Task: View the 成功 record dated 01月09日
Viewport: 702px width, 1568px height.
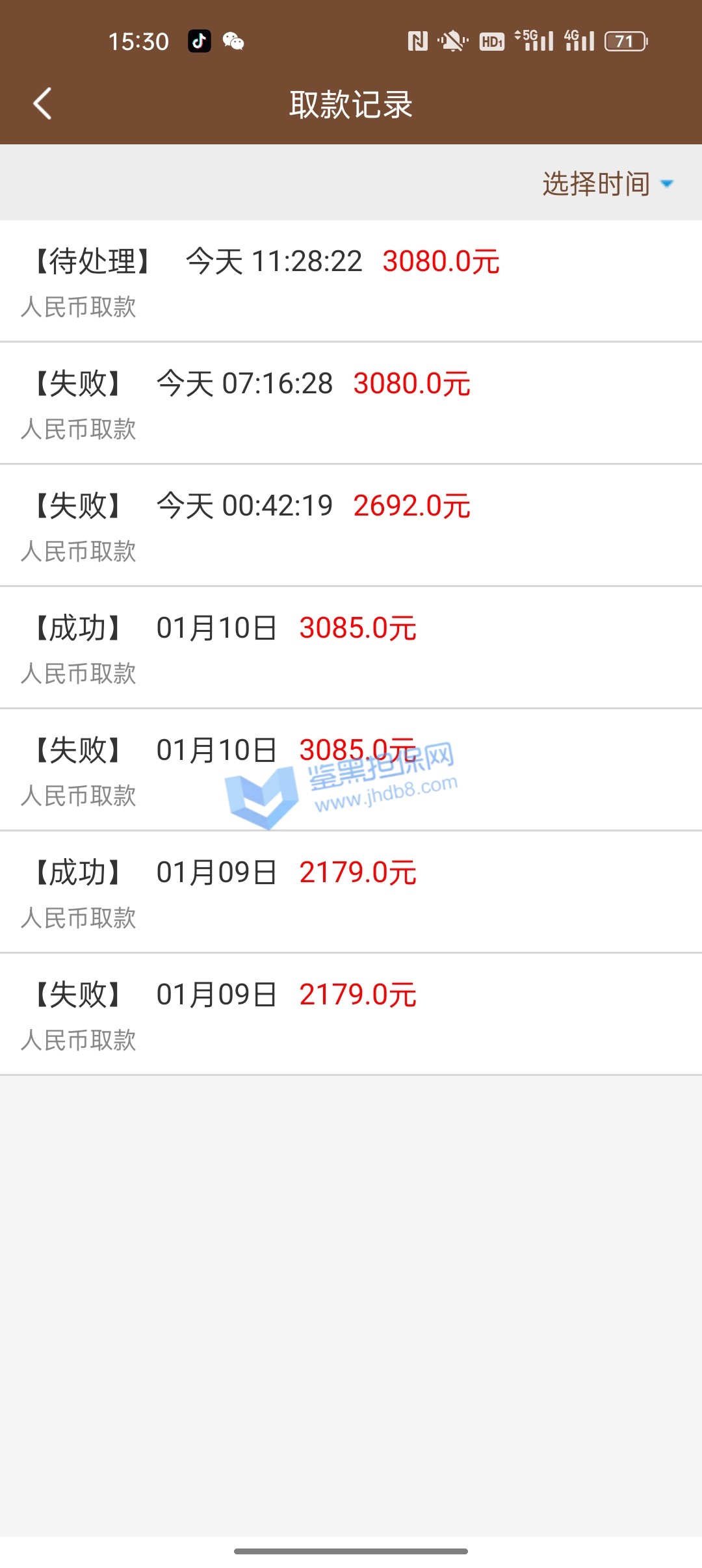Action: point(351,892)
